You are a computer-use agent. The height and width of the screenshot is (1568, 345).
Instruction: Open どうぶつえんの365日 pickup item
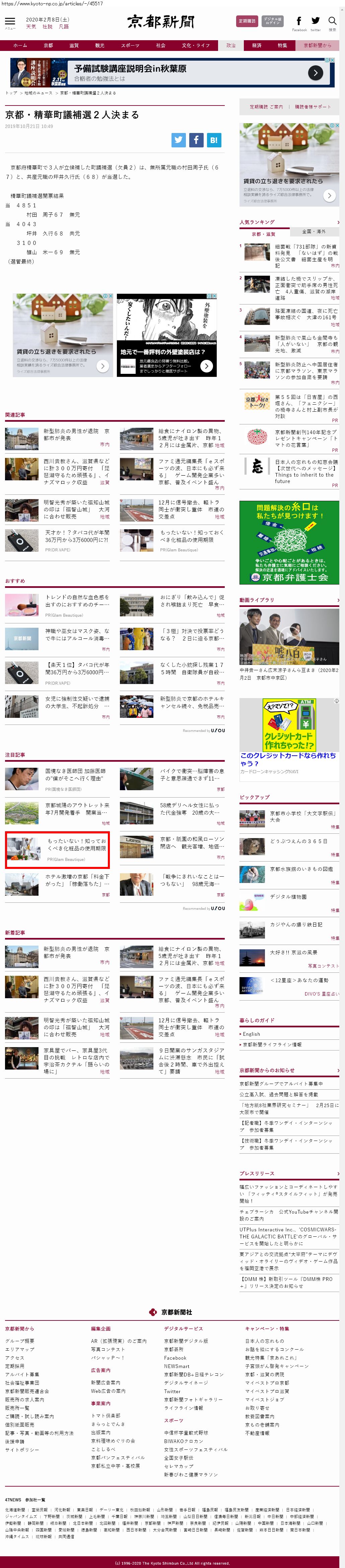pos(298,841)
